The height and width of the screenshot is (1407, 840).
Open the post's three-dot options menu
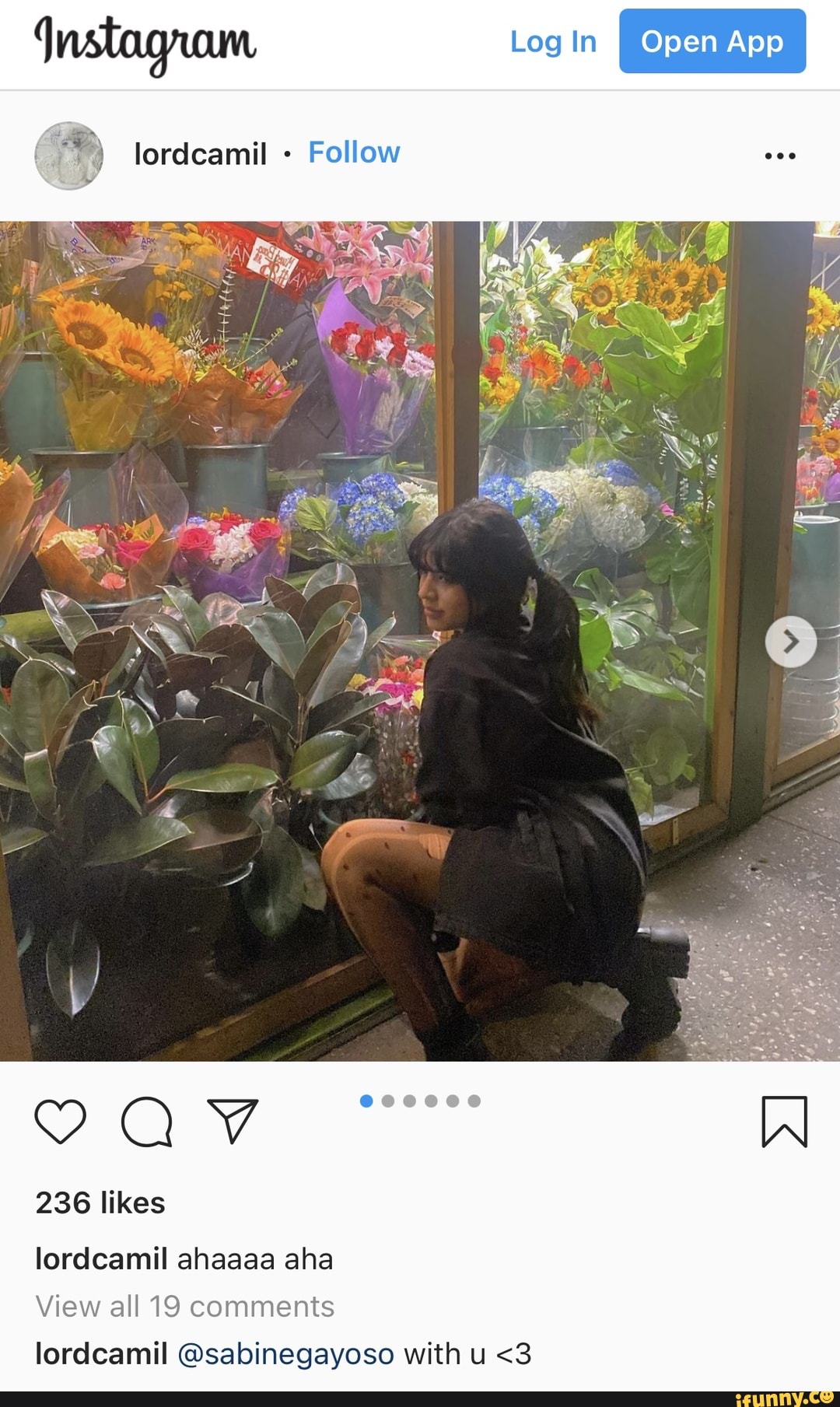(779, 156)
